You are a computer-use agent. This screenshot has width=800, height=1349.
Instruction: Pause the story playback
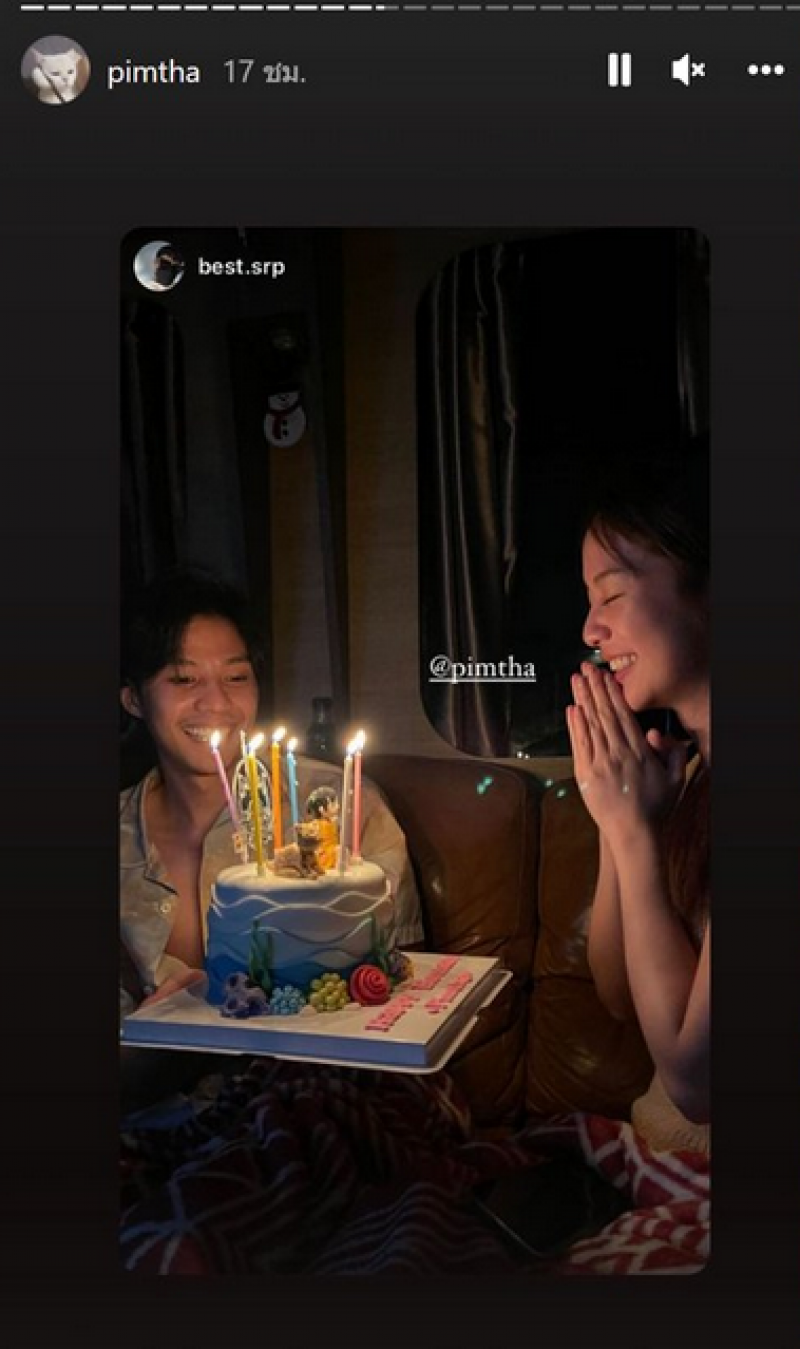pyautogui.click(x=619, y=70)
